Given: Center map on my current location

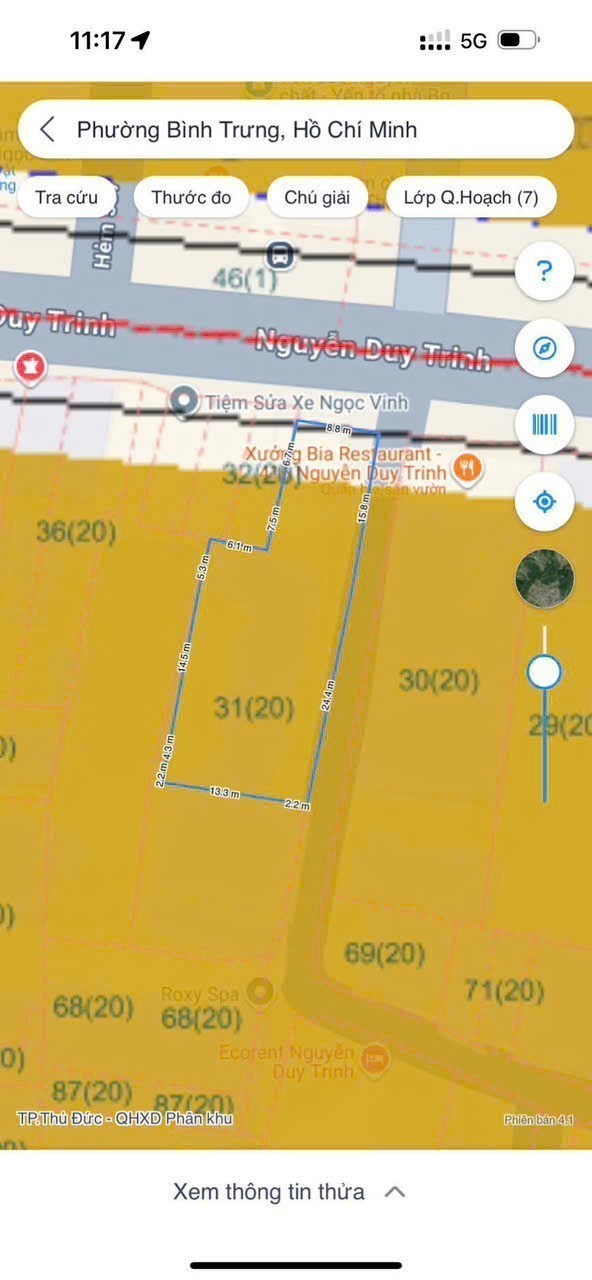Looking at the screenshot, I should pyautogui.click(x=545, y=502).
